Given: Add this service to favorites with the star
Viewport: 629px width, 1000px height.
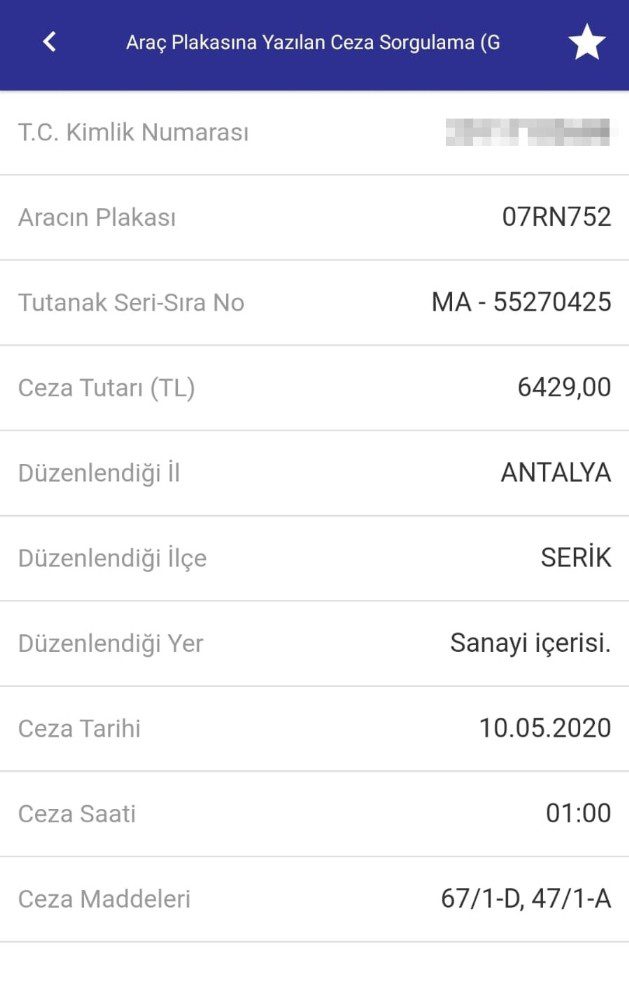Looking at the screenshot, I should pyautogui.click(x=586, y=42).
